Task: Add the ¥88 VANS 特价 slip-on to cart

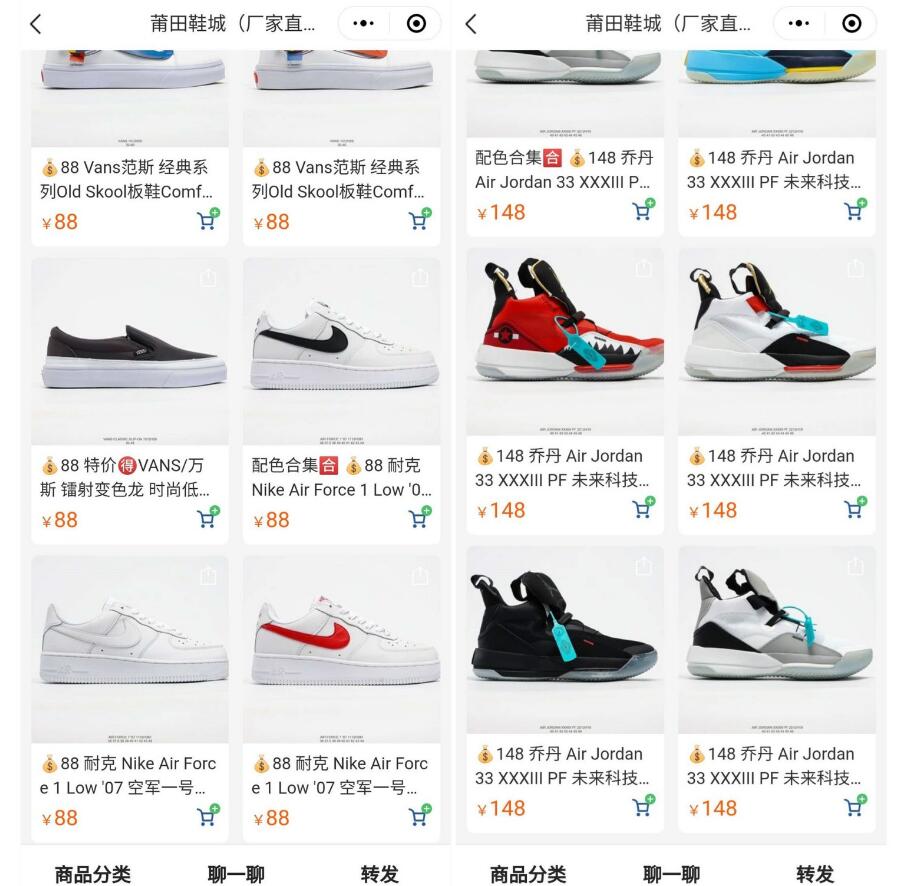Action: point(208,518)
